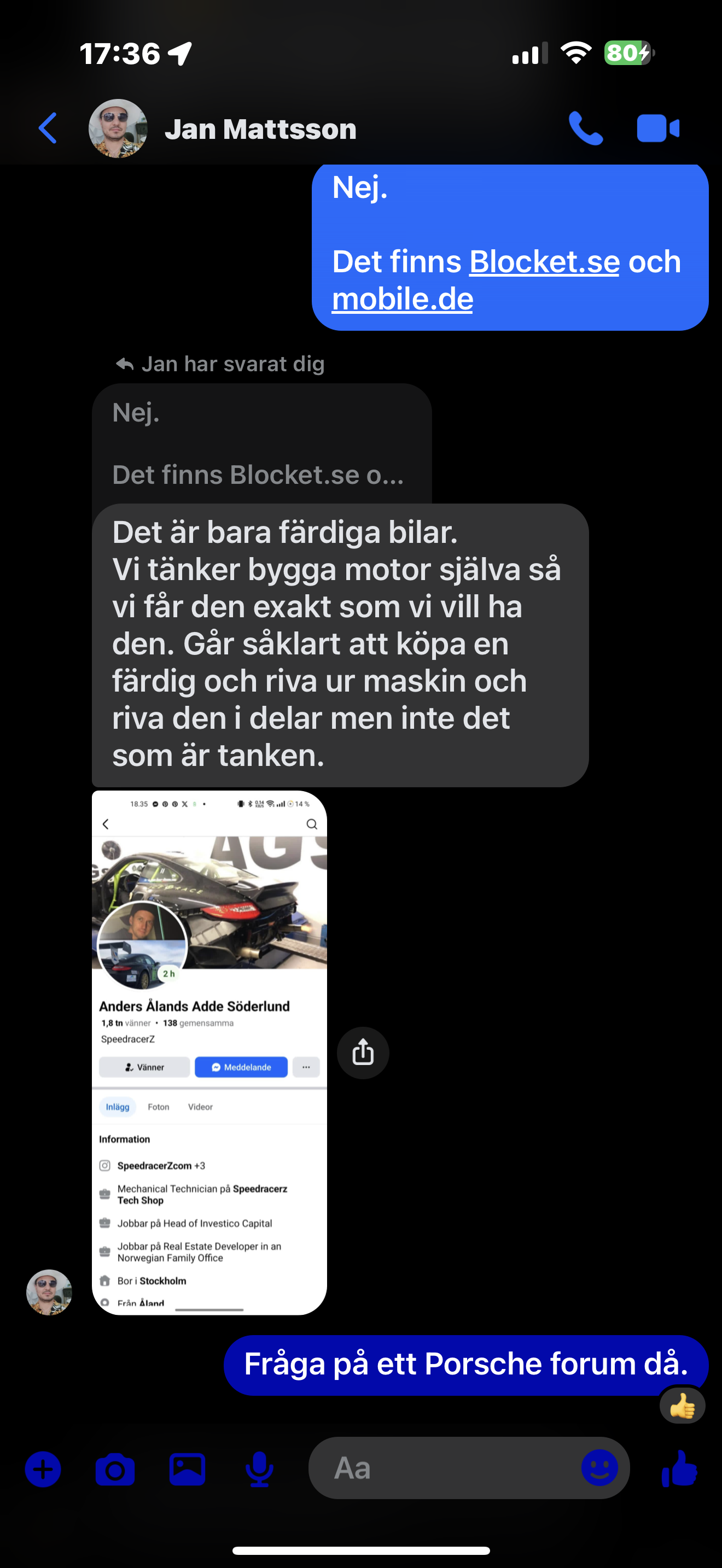722x1568 pixels.
Task: Open the shared profile screenshot image
Action: 209,1052
